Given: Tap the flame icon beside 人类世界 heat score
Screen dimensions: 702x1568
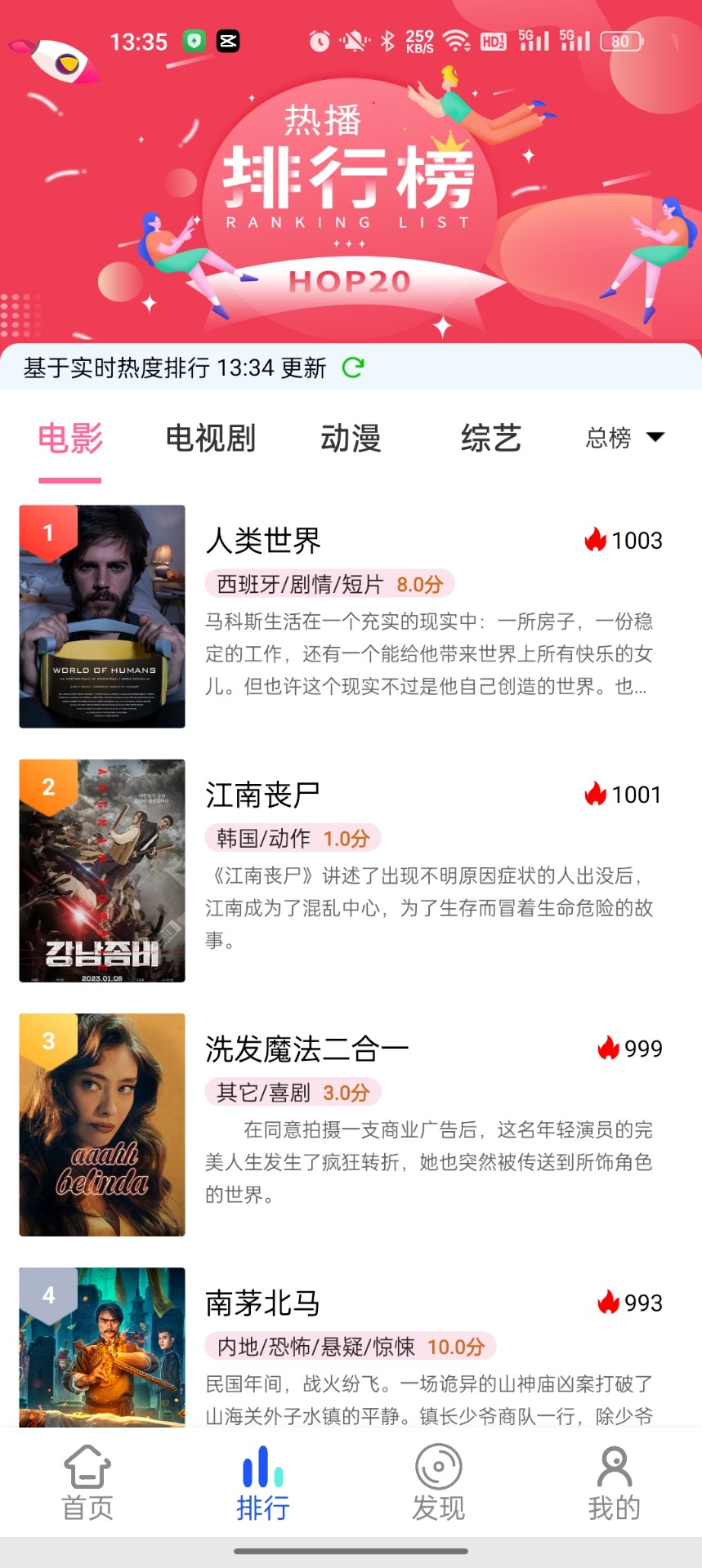Looking at the screenshot, I should pos(597,540).
